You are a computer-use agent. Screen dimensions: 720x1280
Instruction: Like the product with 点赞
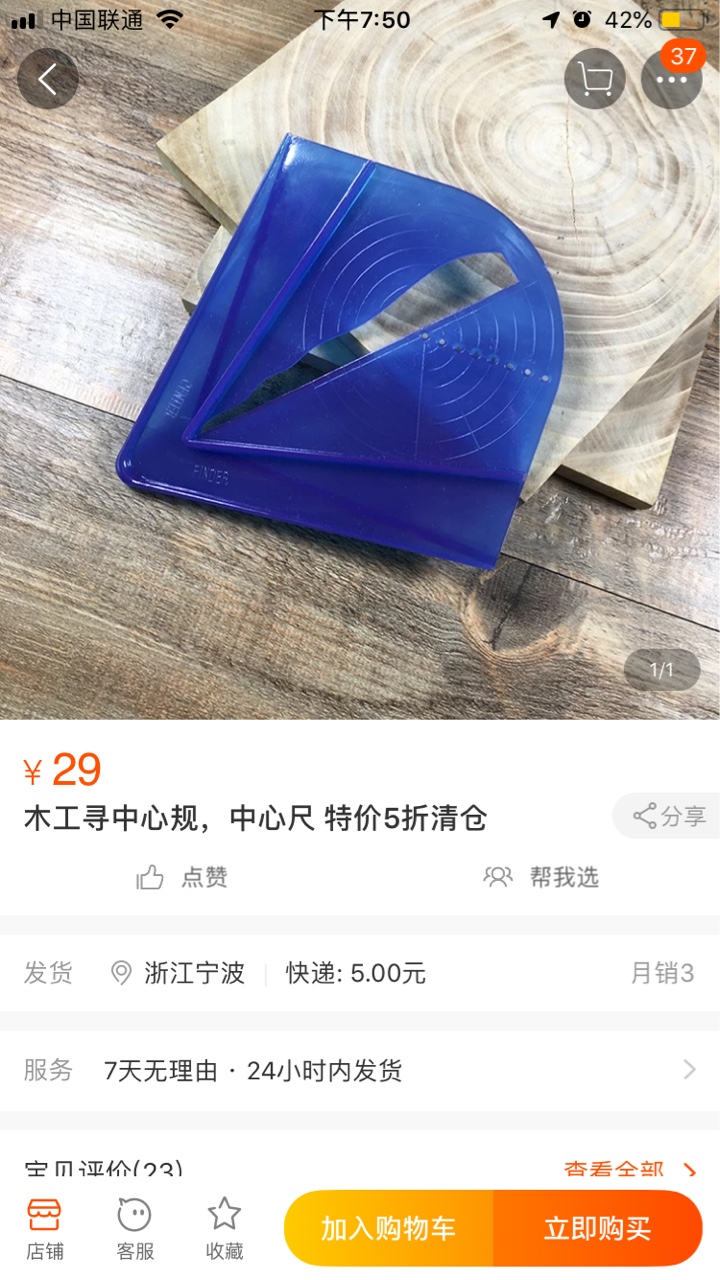(182, 877)
